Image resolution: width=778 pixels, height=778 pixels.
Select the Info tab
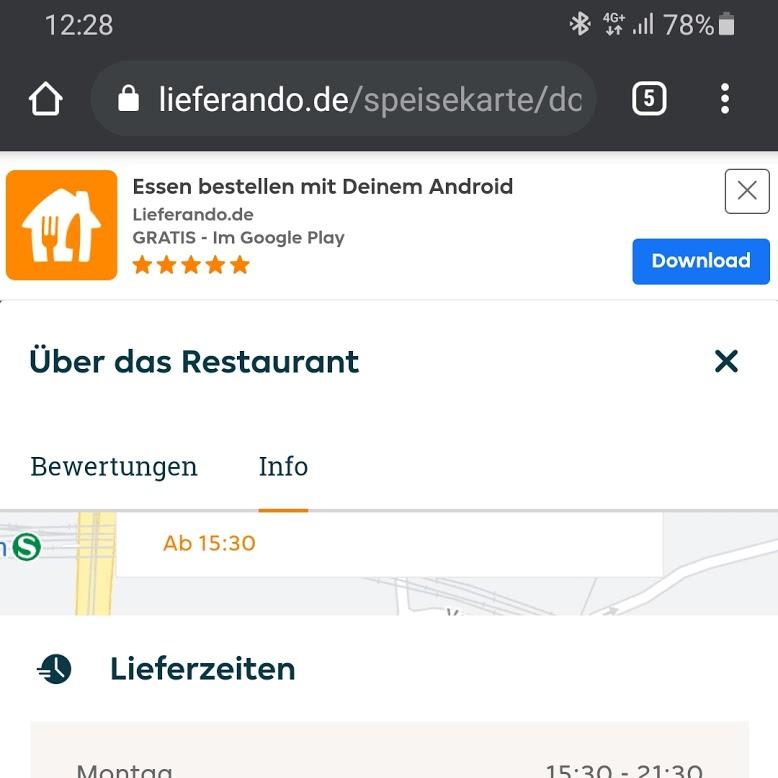tap(283, 467)
